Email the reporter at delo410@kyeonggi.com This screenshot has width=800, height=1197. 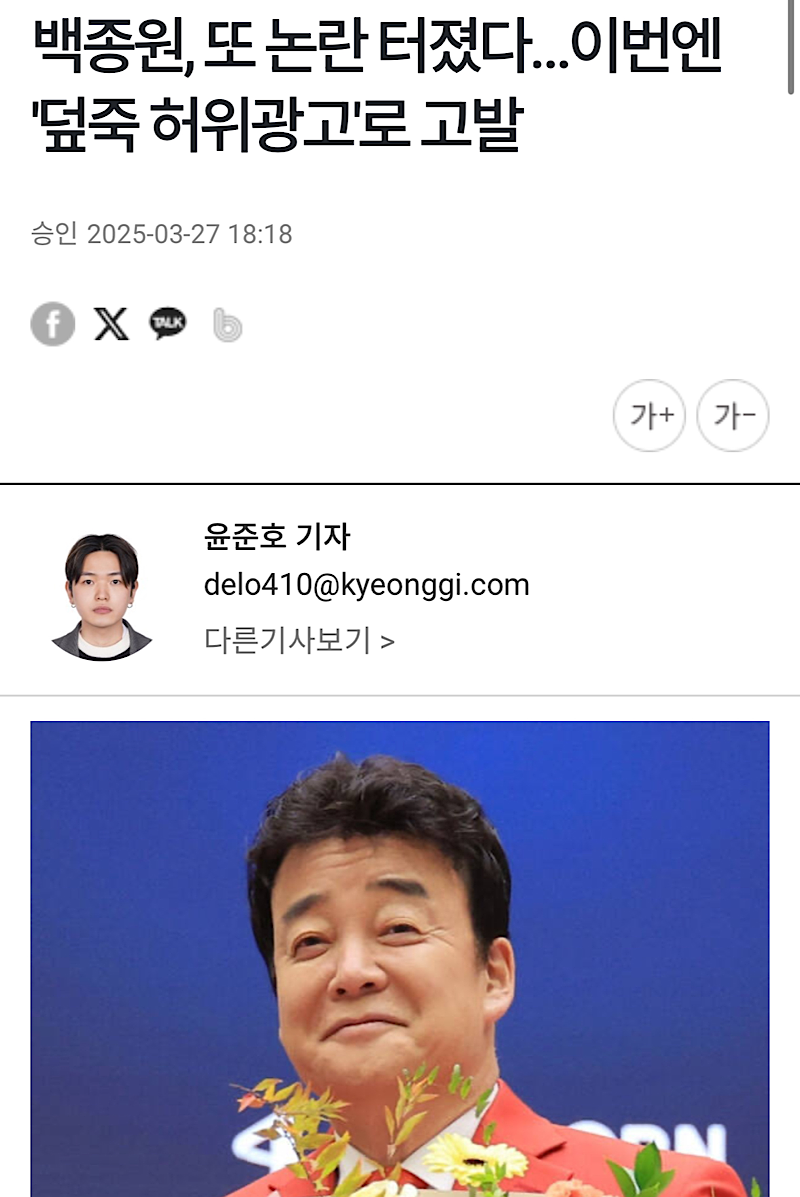[366, 585]
